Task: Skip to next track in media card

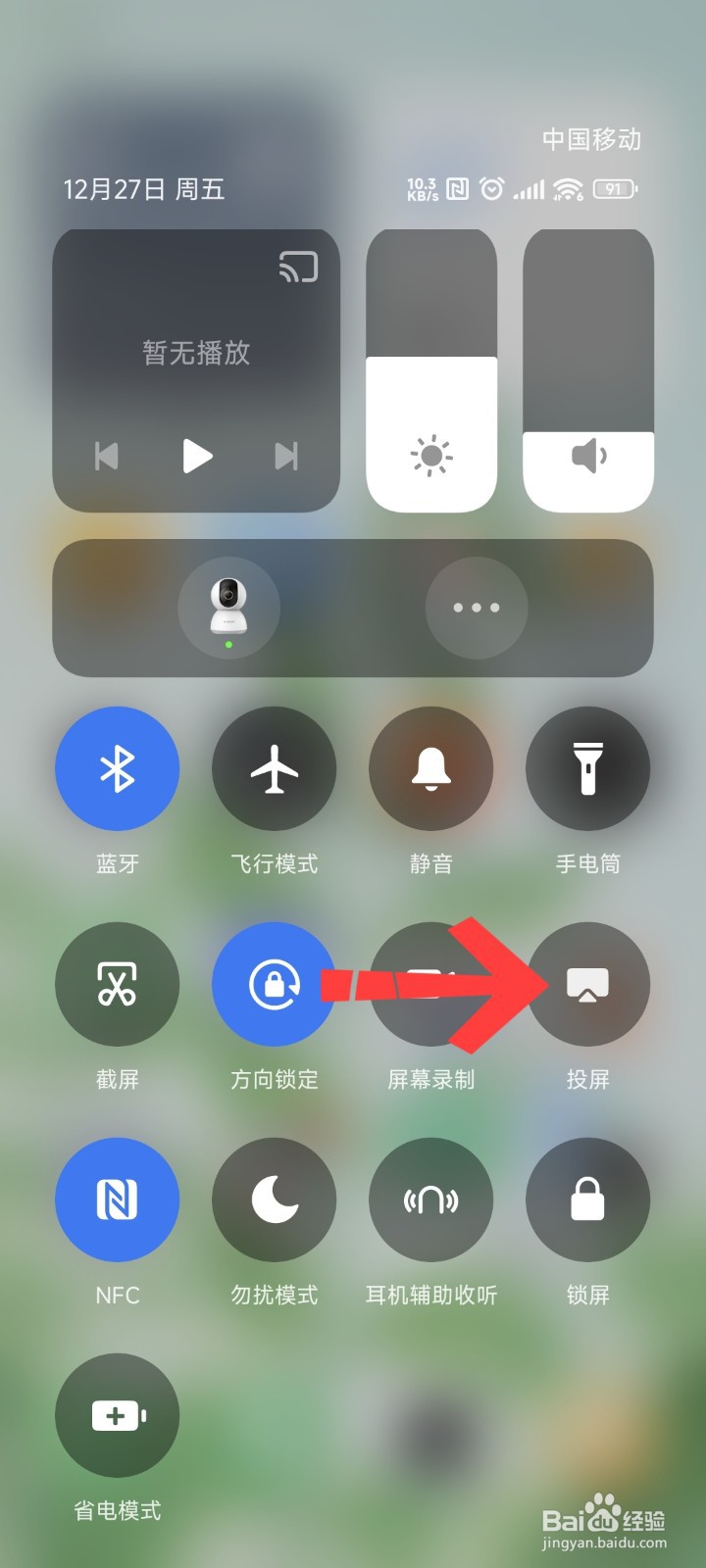Action: tap(285, 456)
